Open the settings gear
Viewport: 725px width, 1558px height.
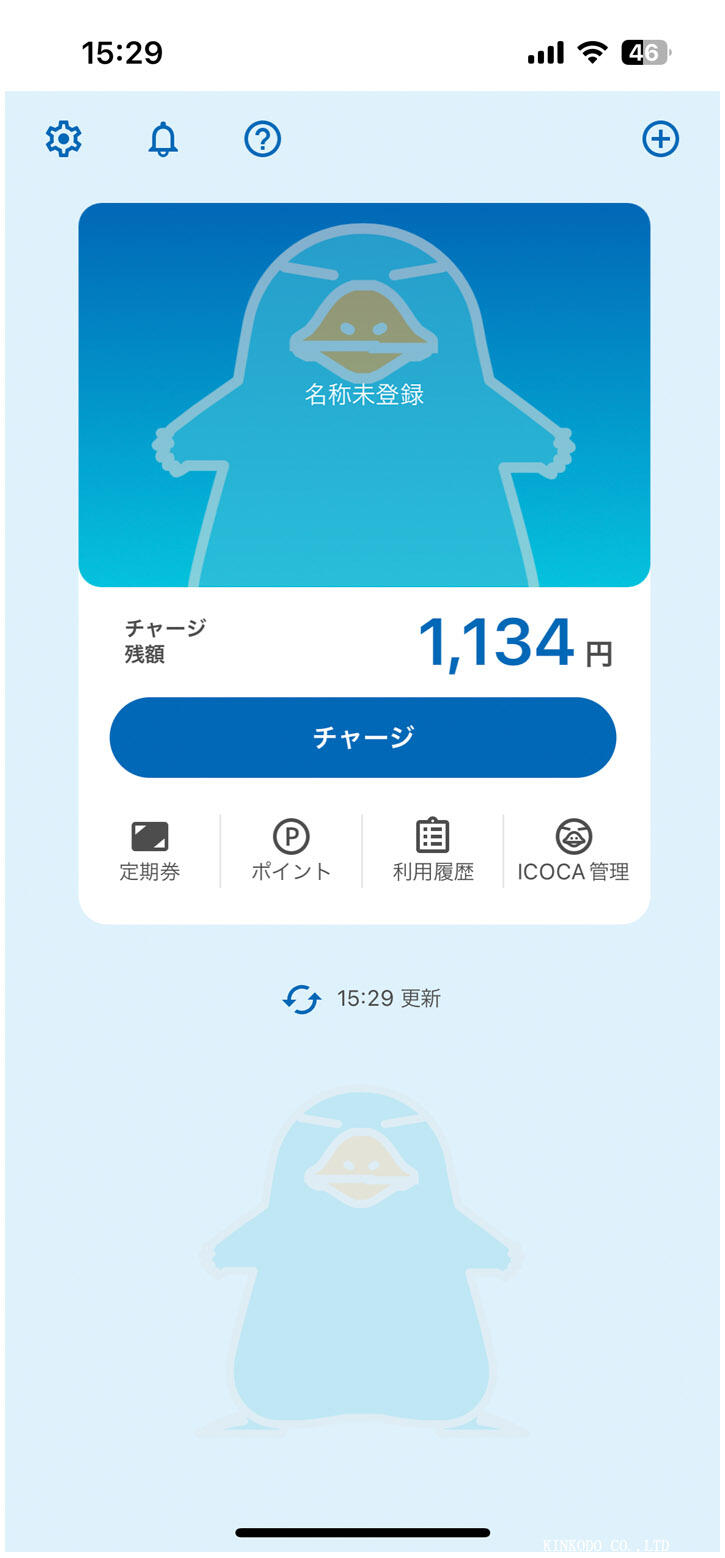[64, 139]
